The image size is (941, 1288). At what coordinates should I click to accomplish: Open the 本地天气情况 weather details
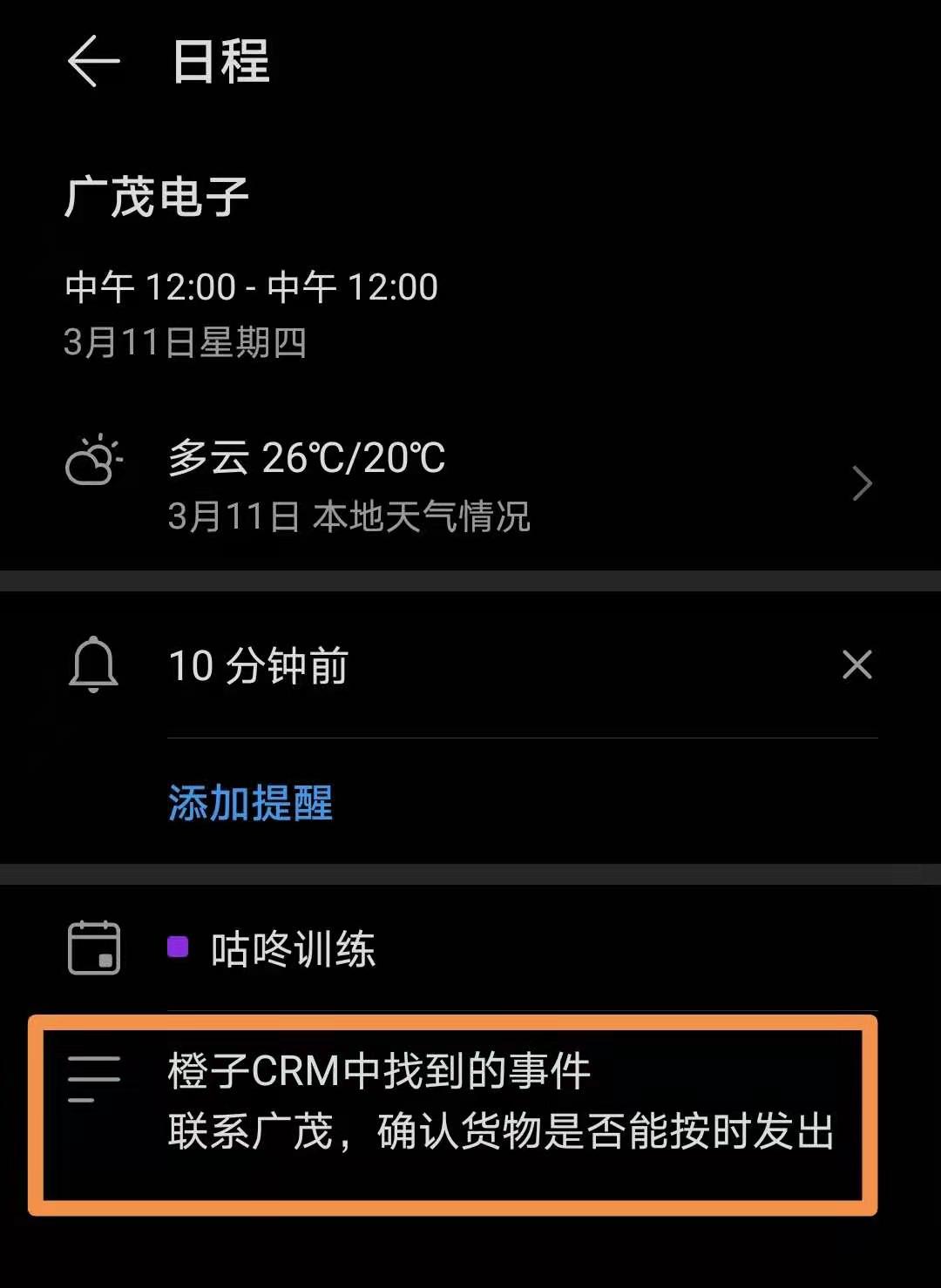coord(470,484)
